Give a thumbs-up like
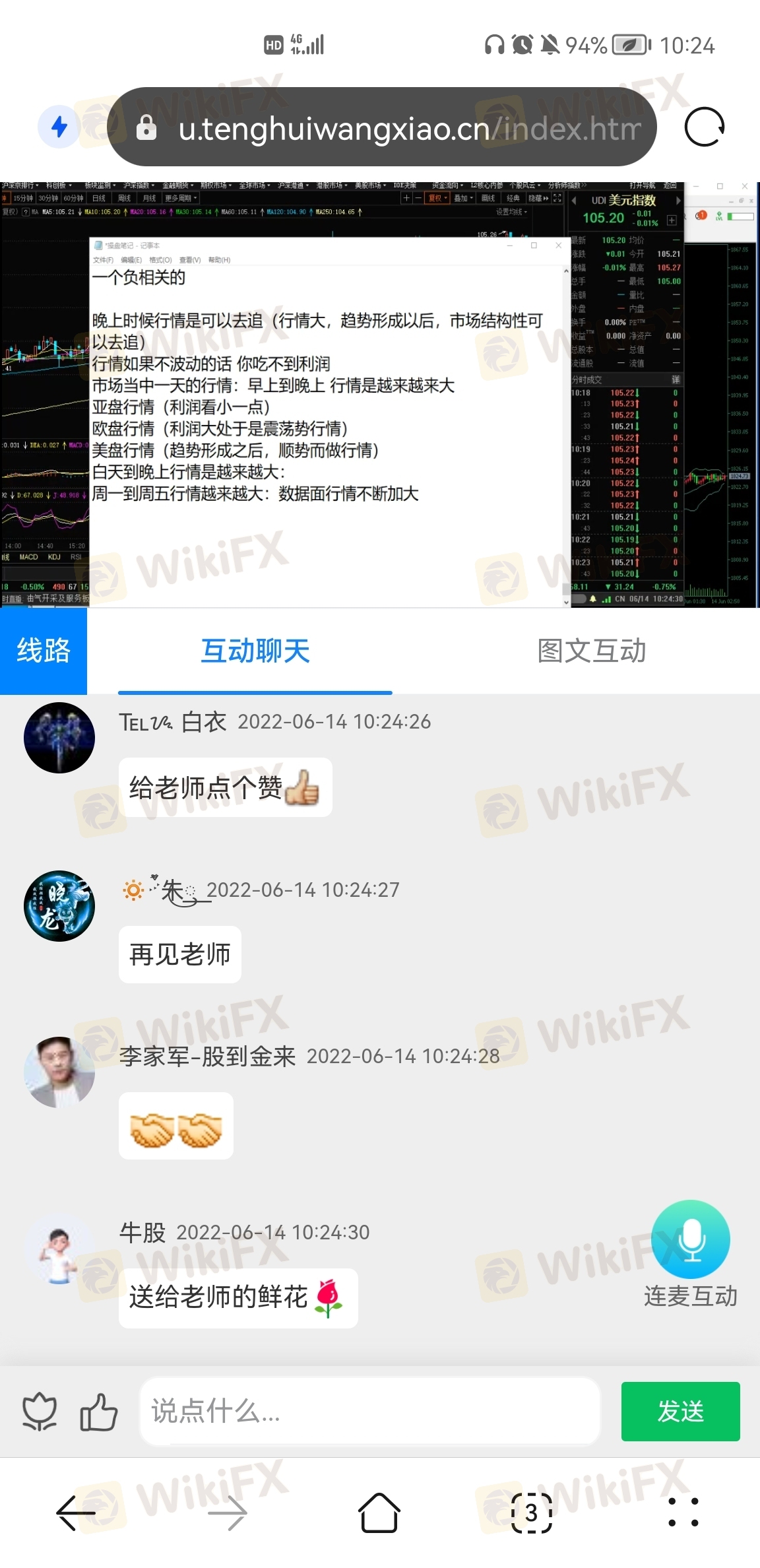 coord(98,1412)
